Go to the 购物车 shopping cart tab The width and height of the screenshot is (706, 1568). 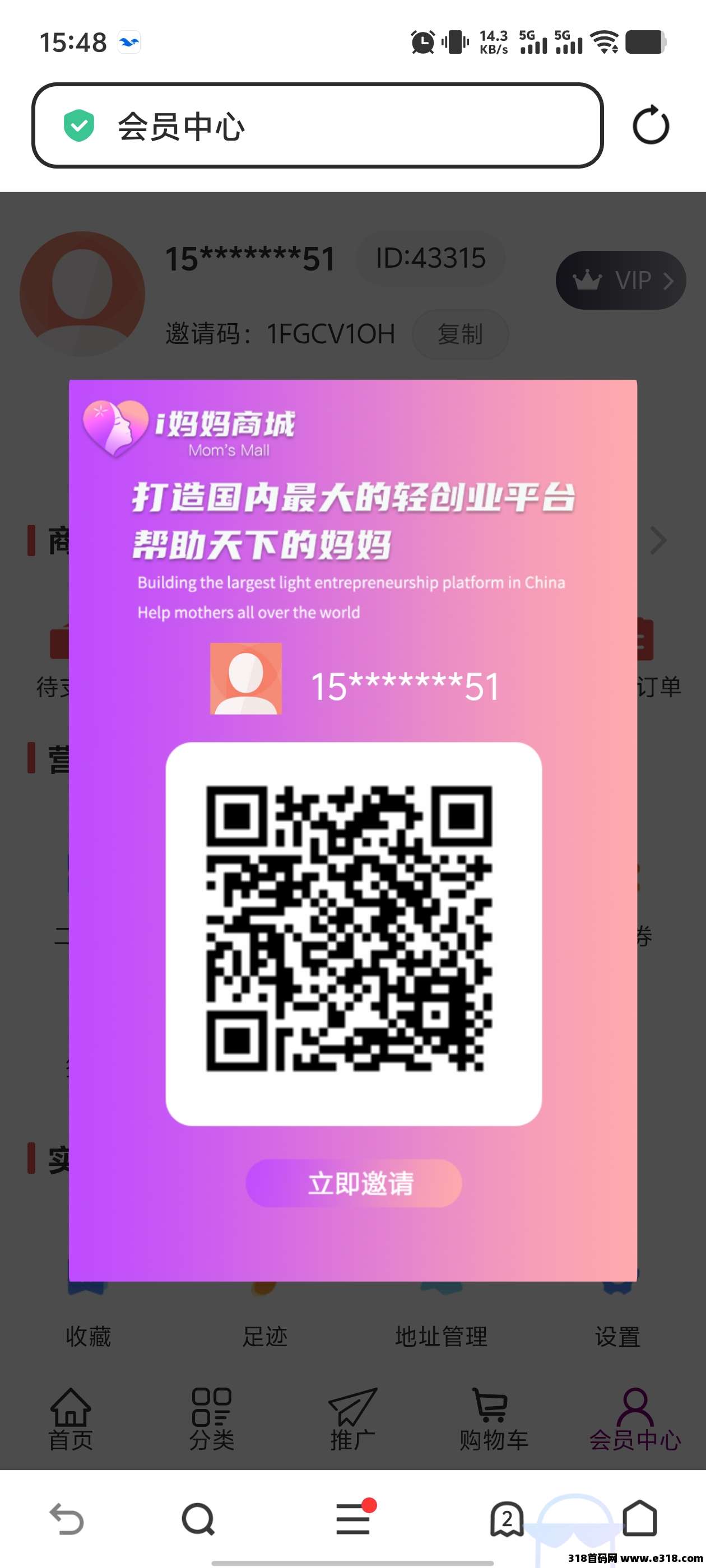tap(494, 1419)
